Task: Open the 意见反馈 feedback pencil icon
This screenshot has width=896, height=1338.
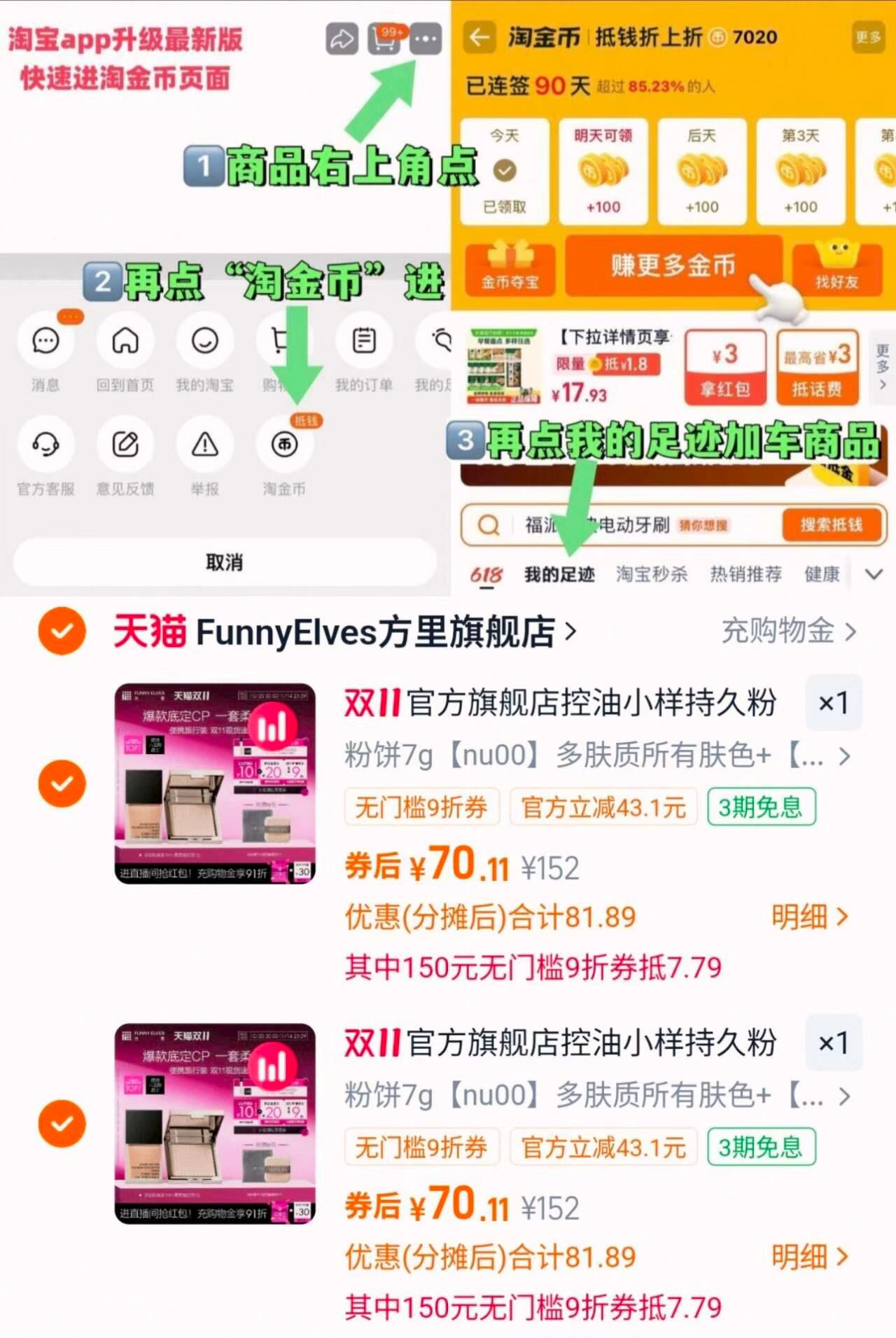Action: 125,444
